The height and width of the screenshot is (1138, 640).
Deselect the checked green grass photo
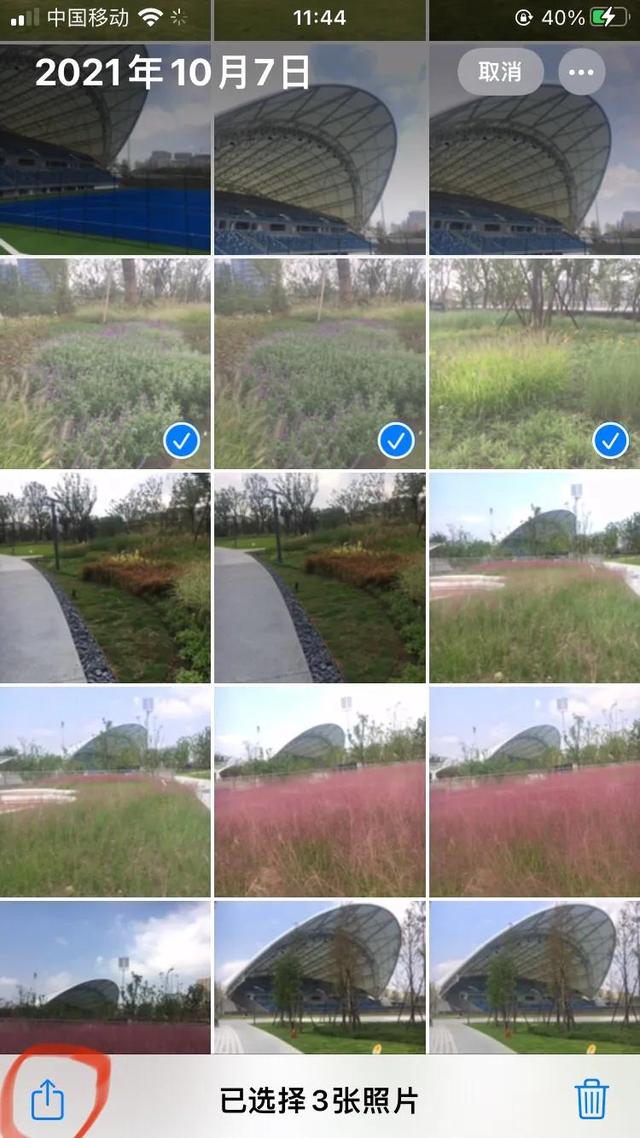point(534,362)
